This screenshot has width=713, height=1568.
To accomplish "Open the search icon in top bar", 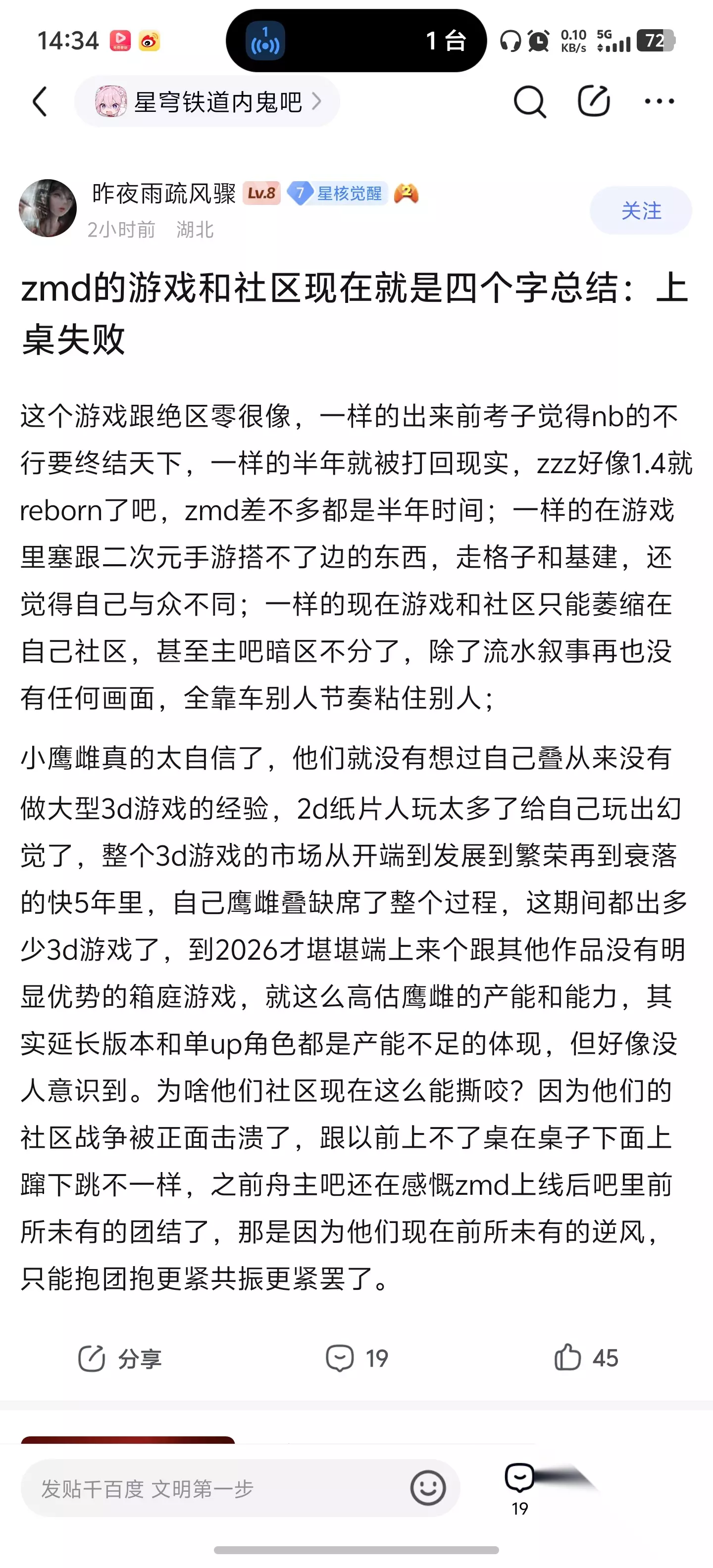I will pyautogui.click(x=530, y=101).
